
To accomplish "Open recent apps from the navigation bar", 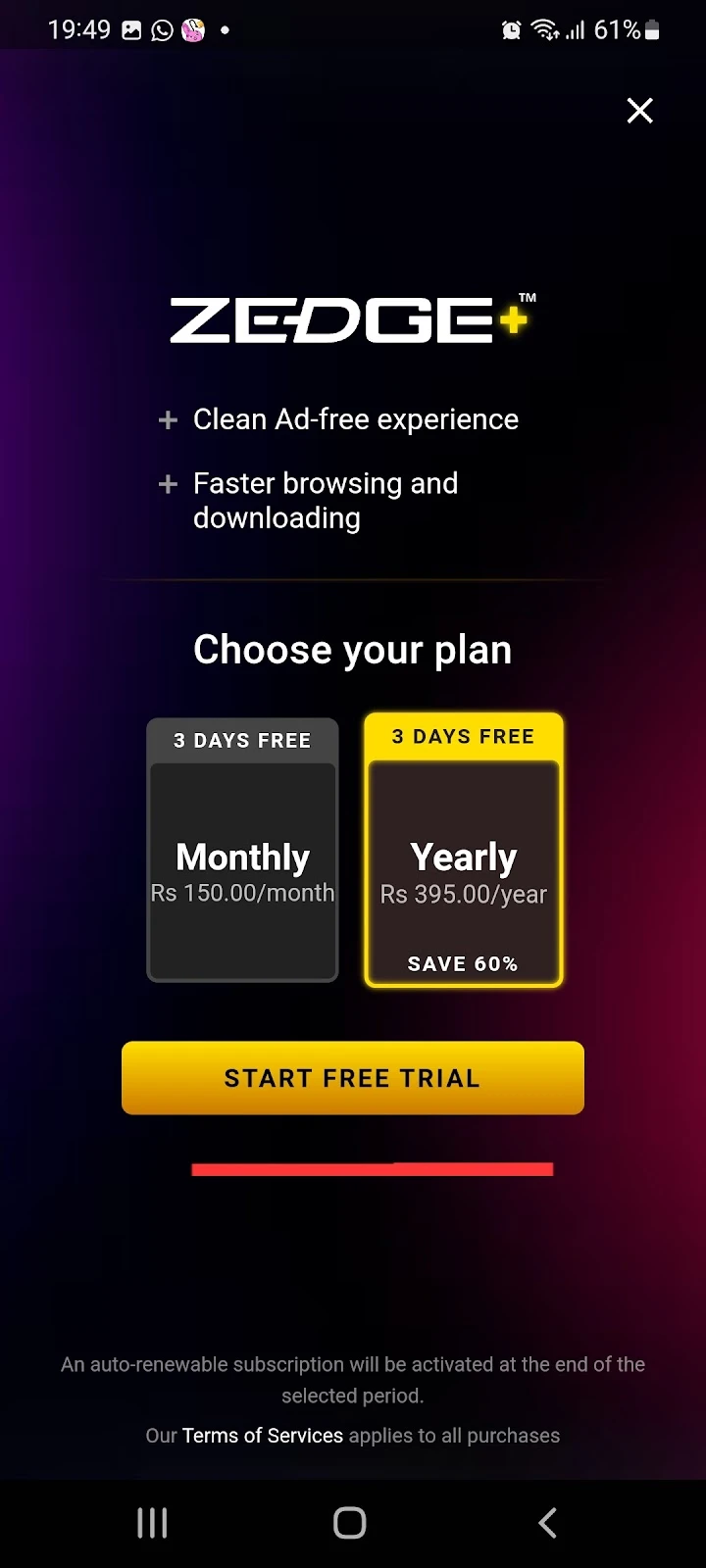I will [x=152, y=1523].
